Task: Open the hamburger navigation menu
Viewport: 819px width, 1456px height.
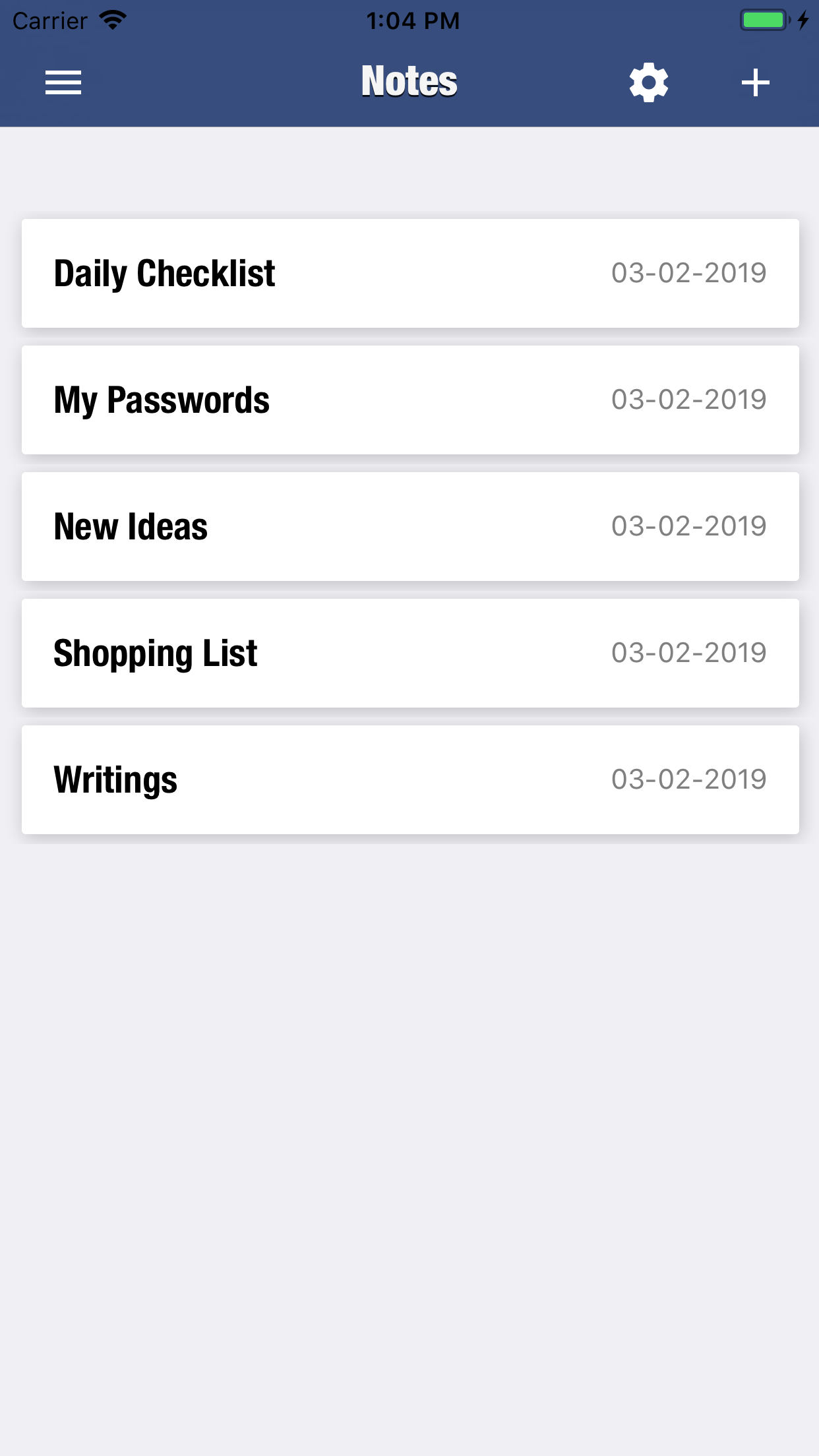Action: click(x=63, y=82)
